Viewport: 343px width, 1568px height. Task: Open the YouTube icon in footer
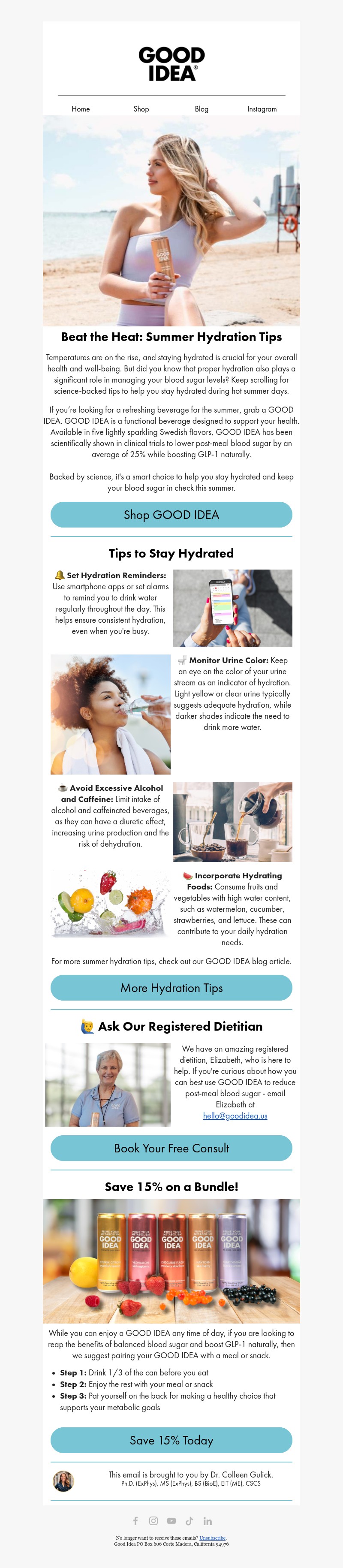[171, 1520]
